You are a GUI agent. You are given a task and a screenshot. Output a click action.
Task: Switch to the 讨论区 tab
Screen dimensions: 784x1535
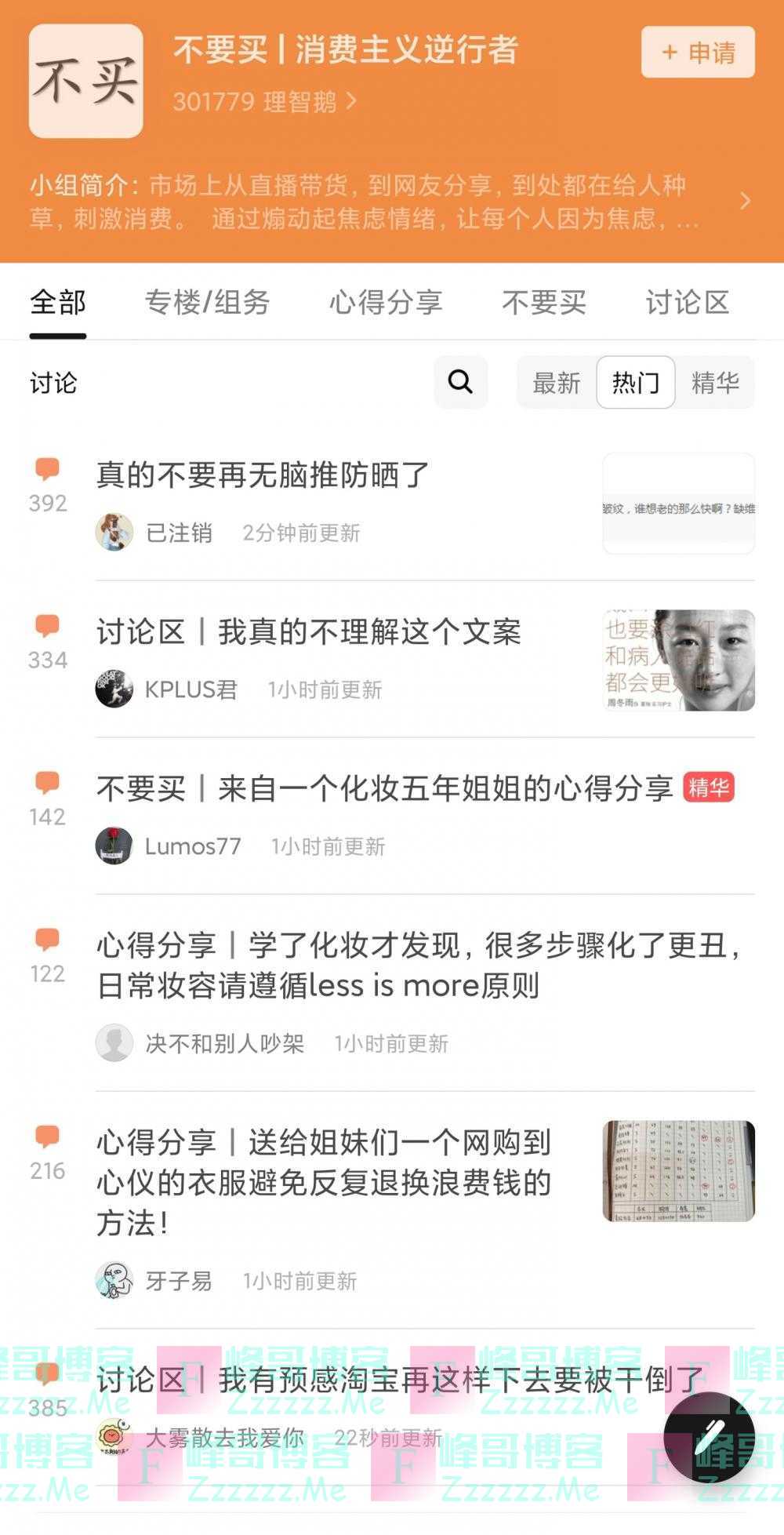tap(687, 303)
